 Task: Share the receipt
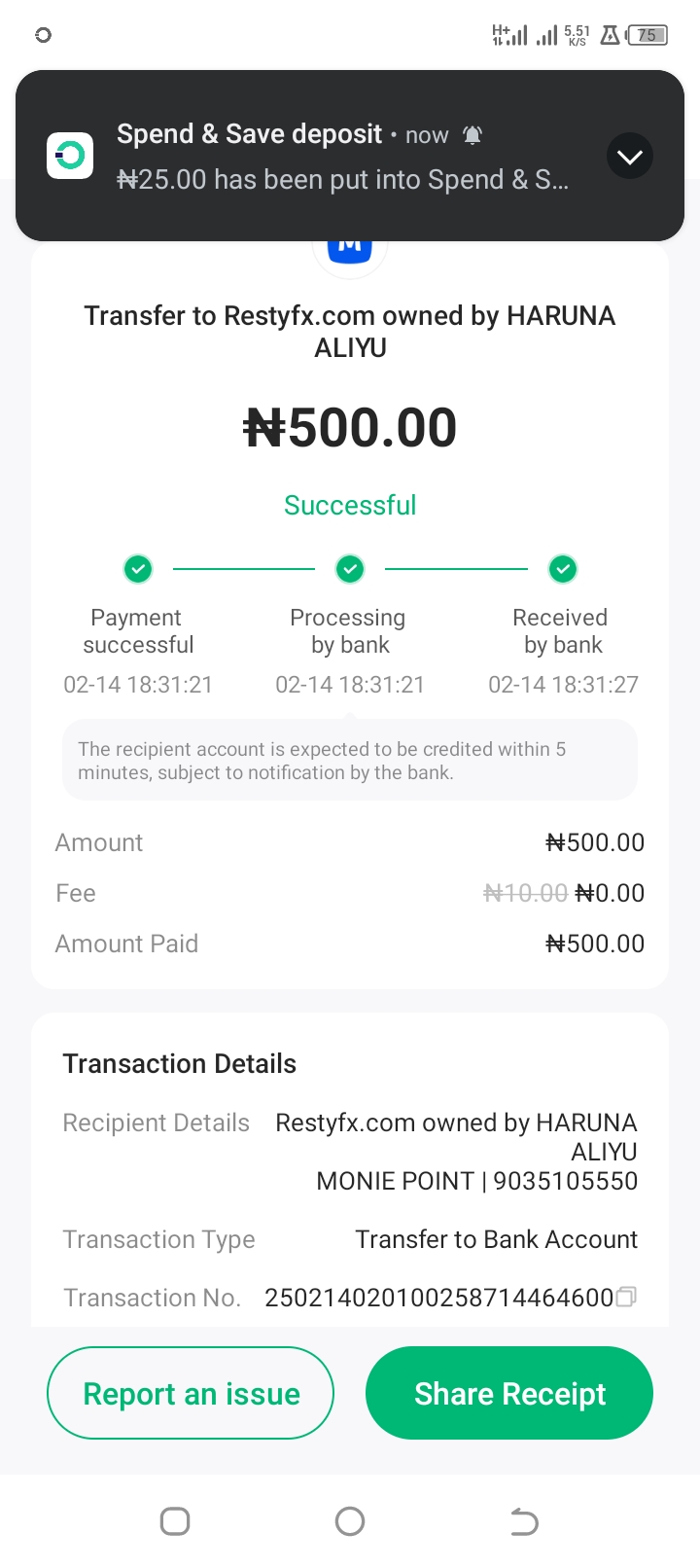tap(509, 1393)
